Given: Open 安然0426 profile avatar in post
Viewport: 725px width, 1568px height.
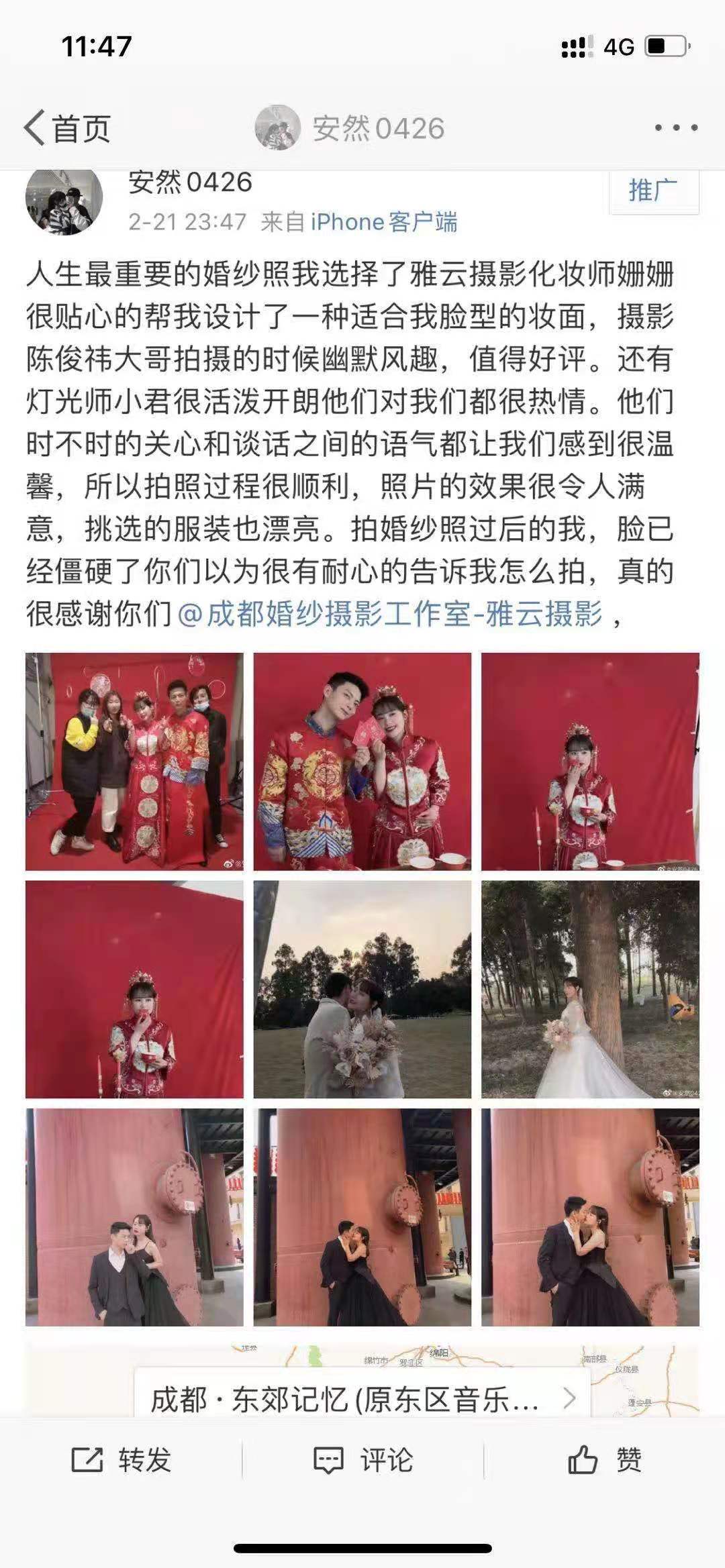Looking at the screenshot, I should [x=64, y=200].
